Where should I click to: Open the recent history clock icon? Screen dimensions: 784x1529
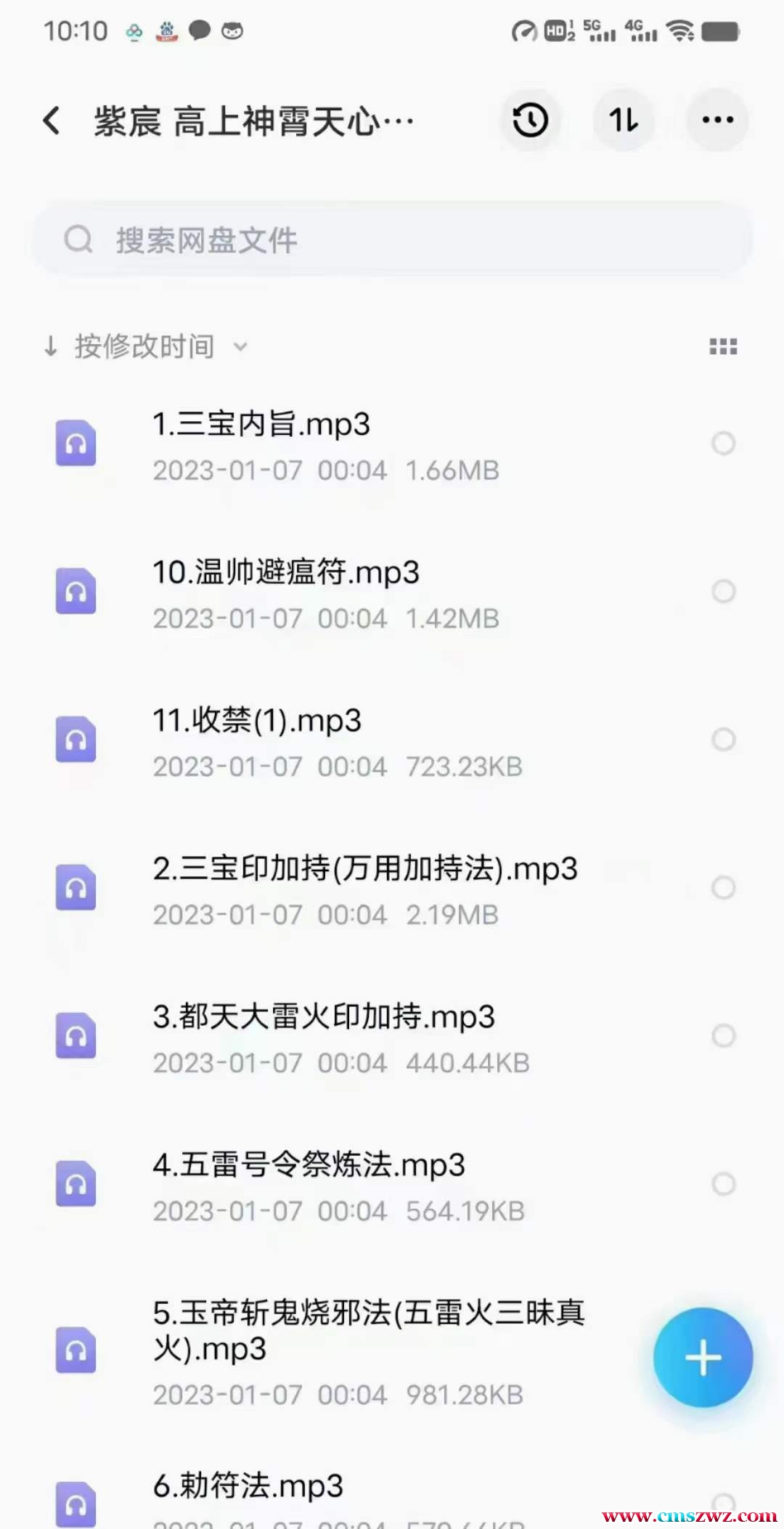click(x=531, y=121)
